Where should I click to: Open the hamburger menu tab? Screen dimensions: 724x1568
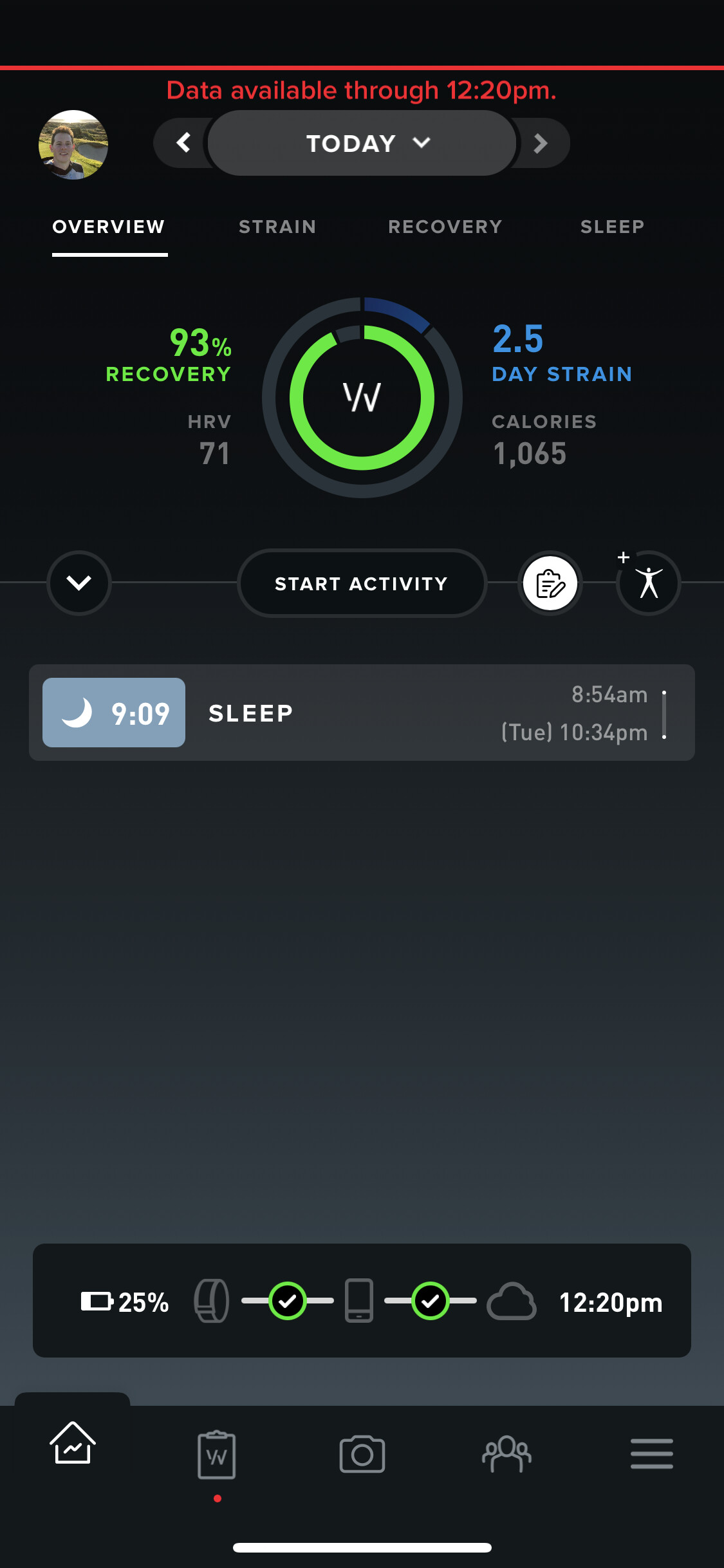[x=651, y=1454]
